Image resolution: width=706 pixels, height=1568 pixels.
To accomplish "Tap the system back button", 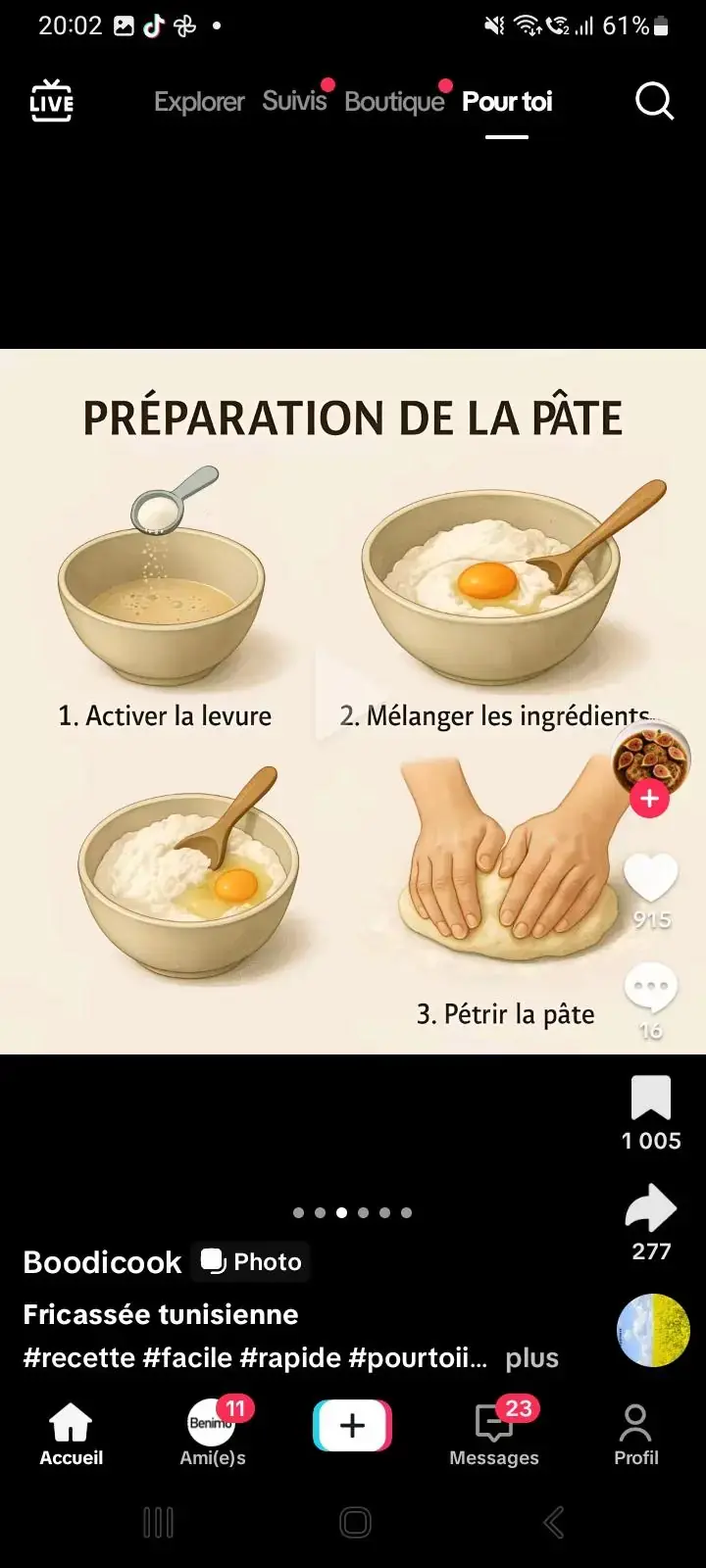I will pos(553,1522).
